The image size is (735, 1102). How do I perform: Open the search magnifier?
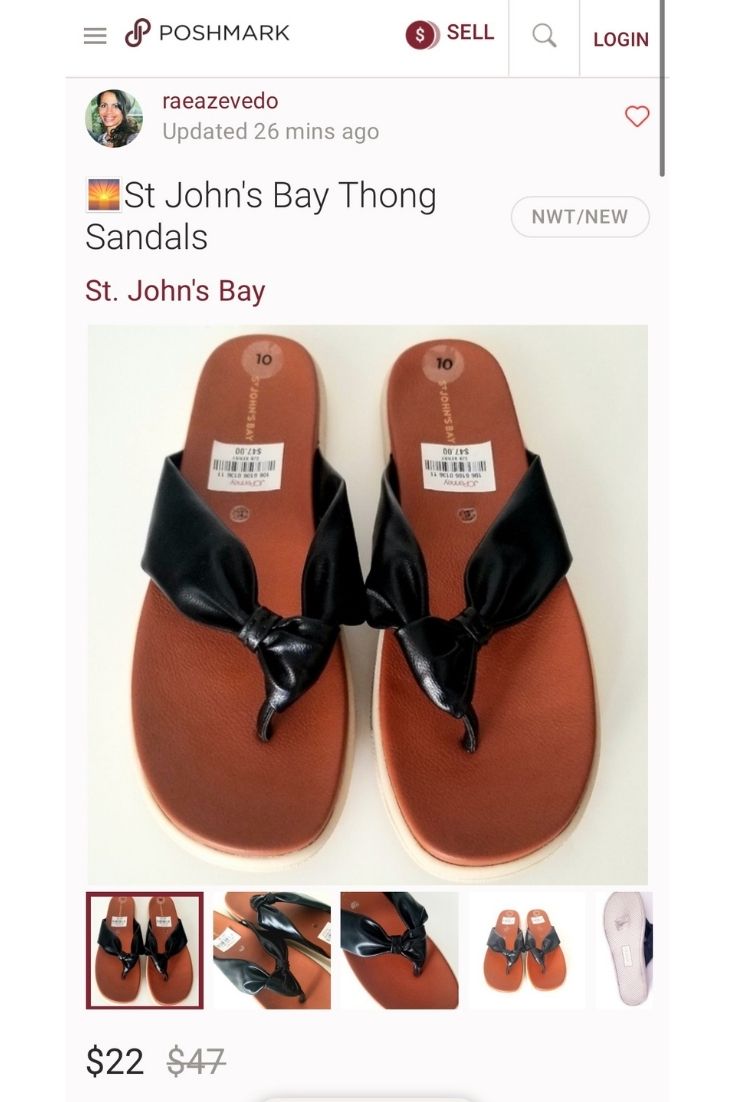[x=544, y=35]
